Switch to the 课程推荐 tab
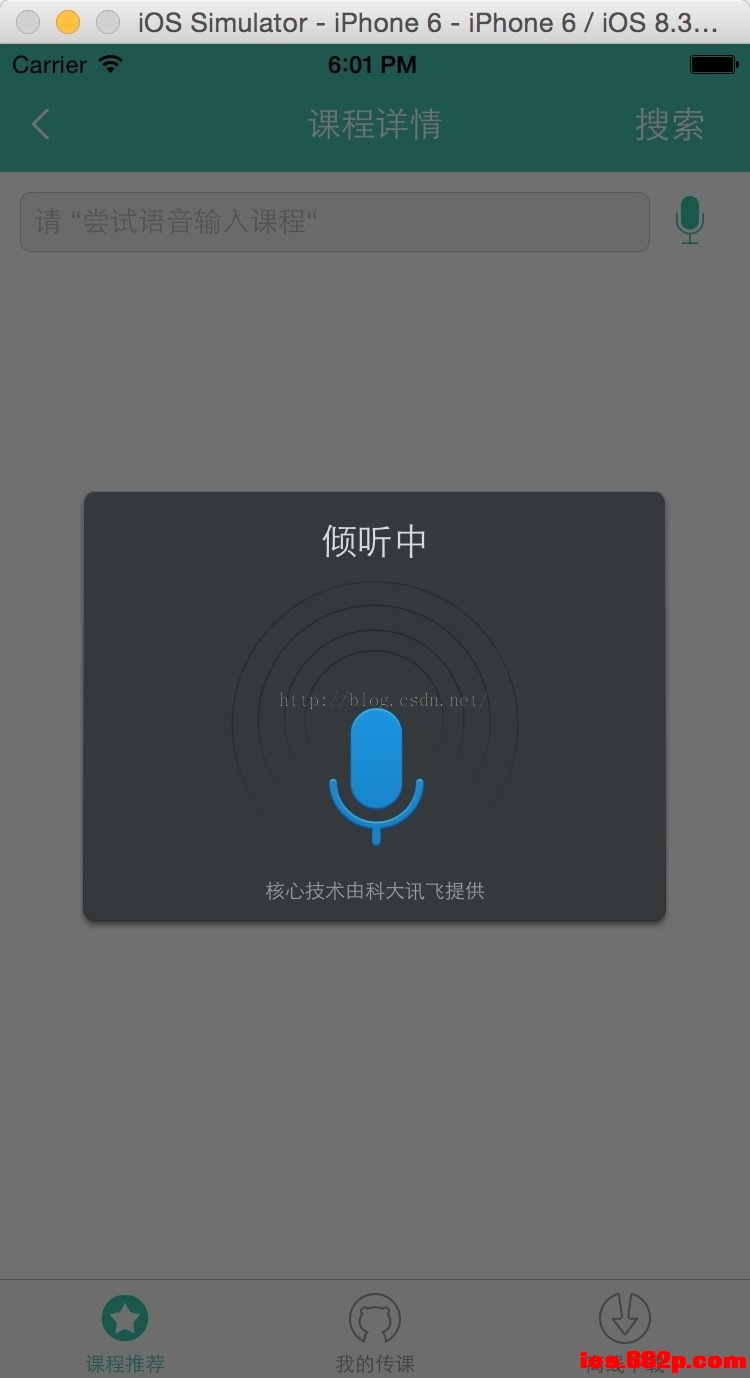Image resolution: width=750 pixels, height=1378 pixels. [x=125, y=1330]
